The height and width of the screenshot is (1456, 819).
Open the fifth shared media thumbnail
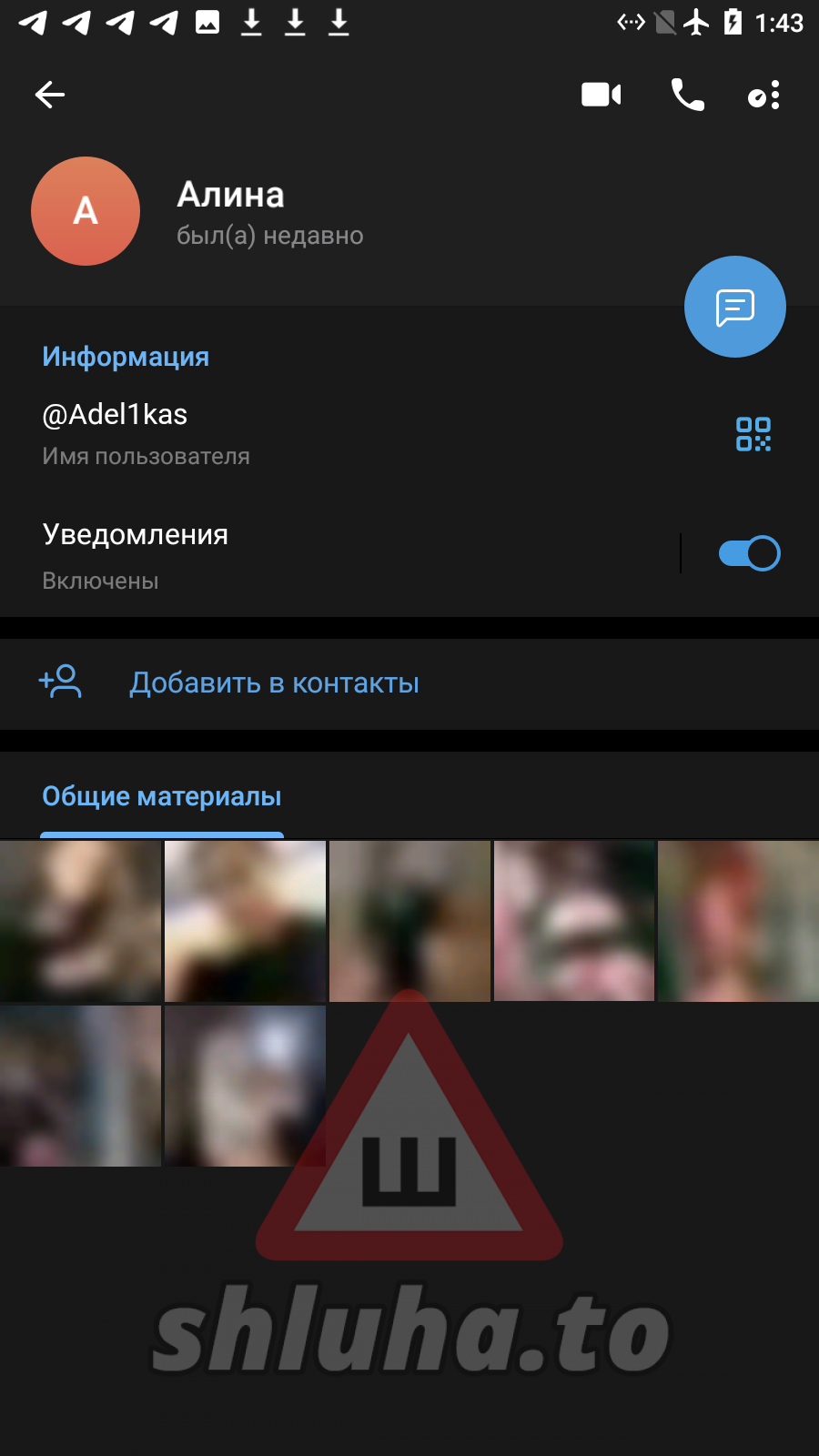[739, 921]
